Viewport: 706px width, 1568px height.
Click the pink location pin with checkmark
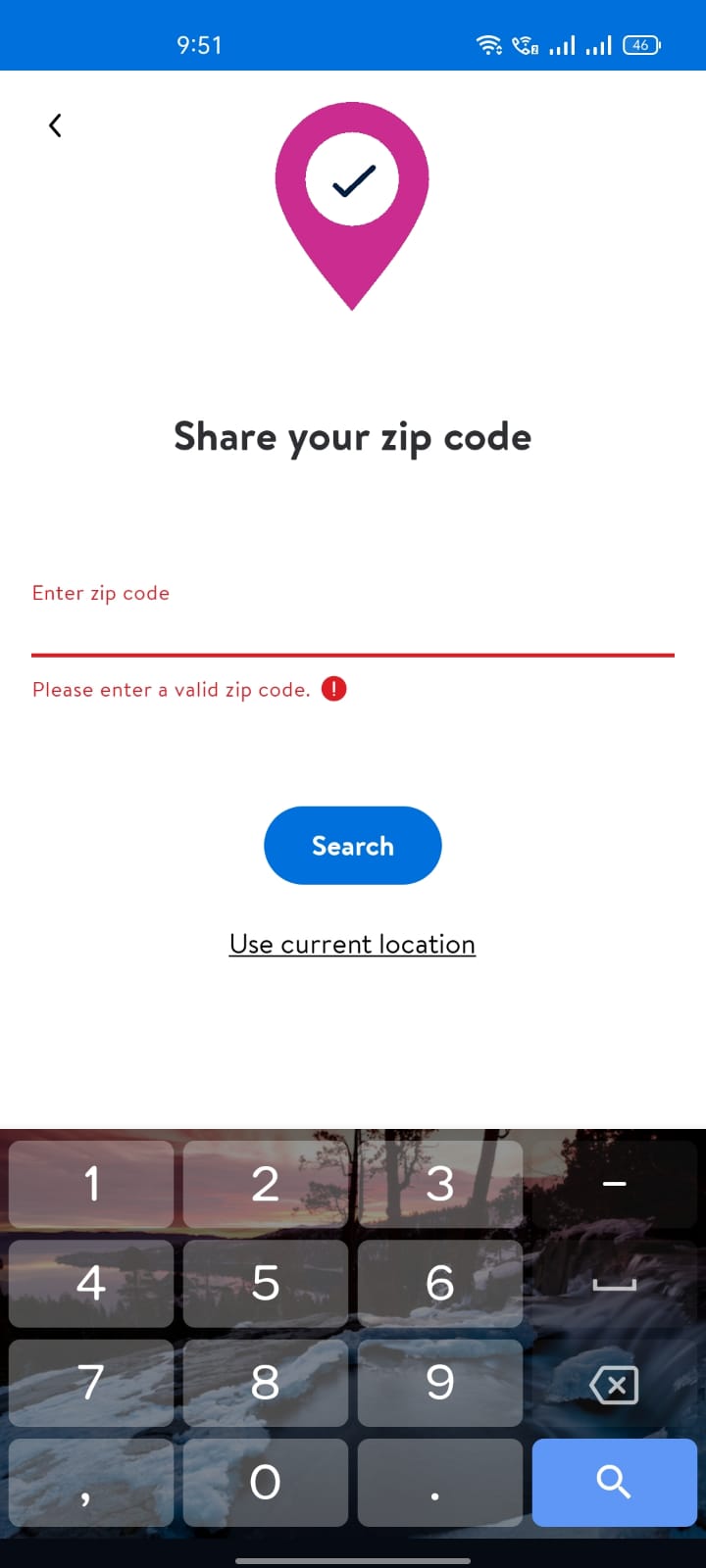pos(352,196)
